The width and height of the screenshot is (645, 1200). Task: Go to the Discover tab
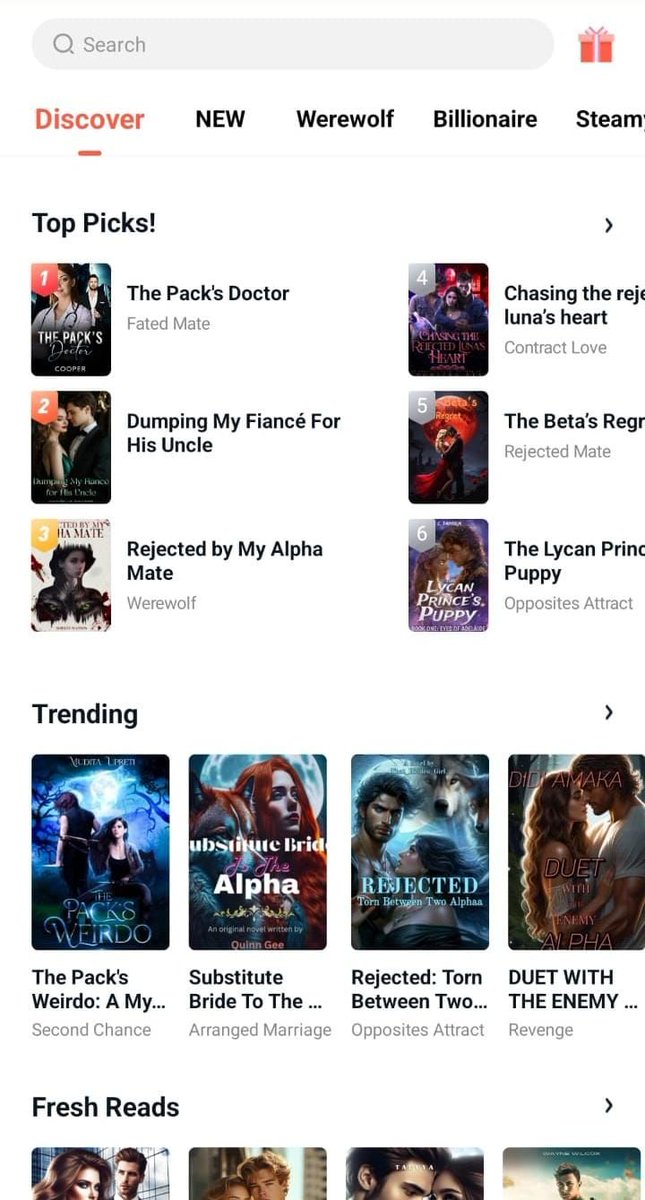pyautogui.click(x=90, y=120)
